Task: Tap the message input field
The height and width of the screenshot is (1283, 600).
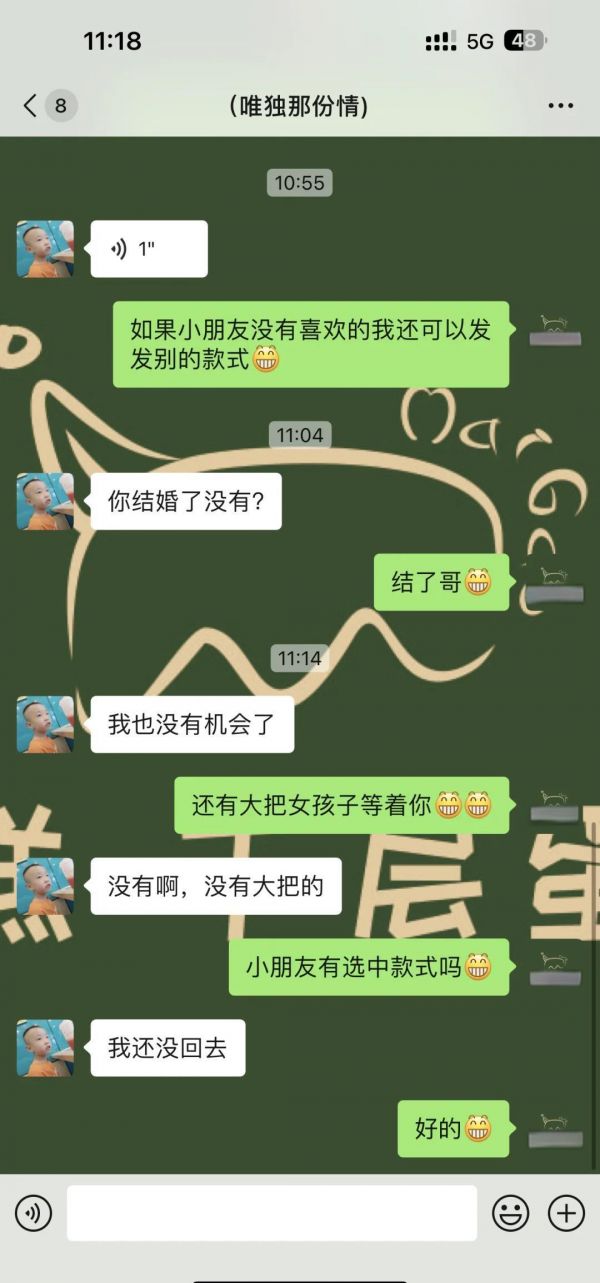Action: point(272,1213)
